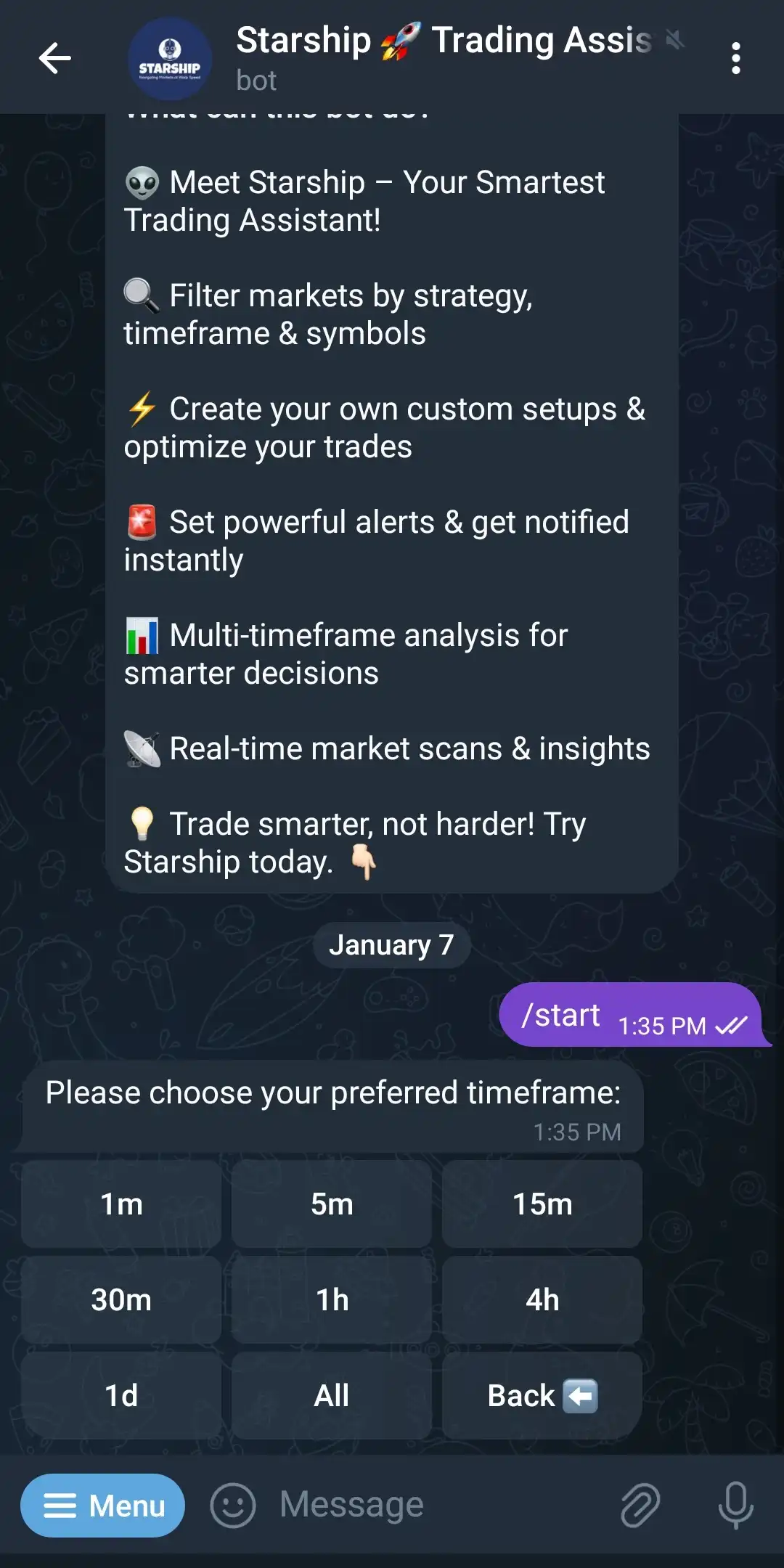Pick the 15m timeframe

tap(542, 1204)
